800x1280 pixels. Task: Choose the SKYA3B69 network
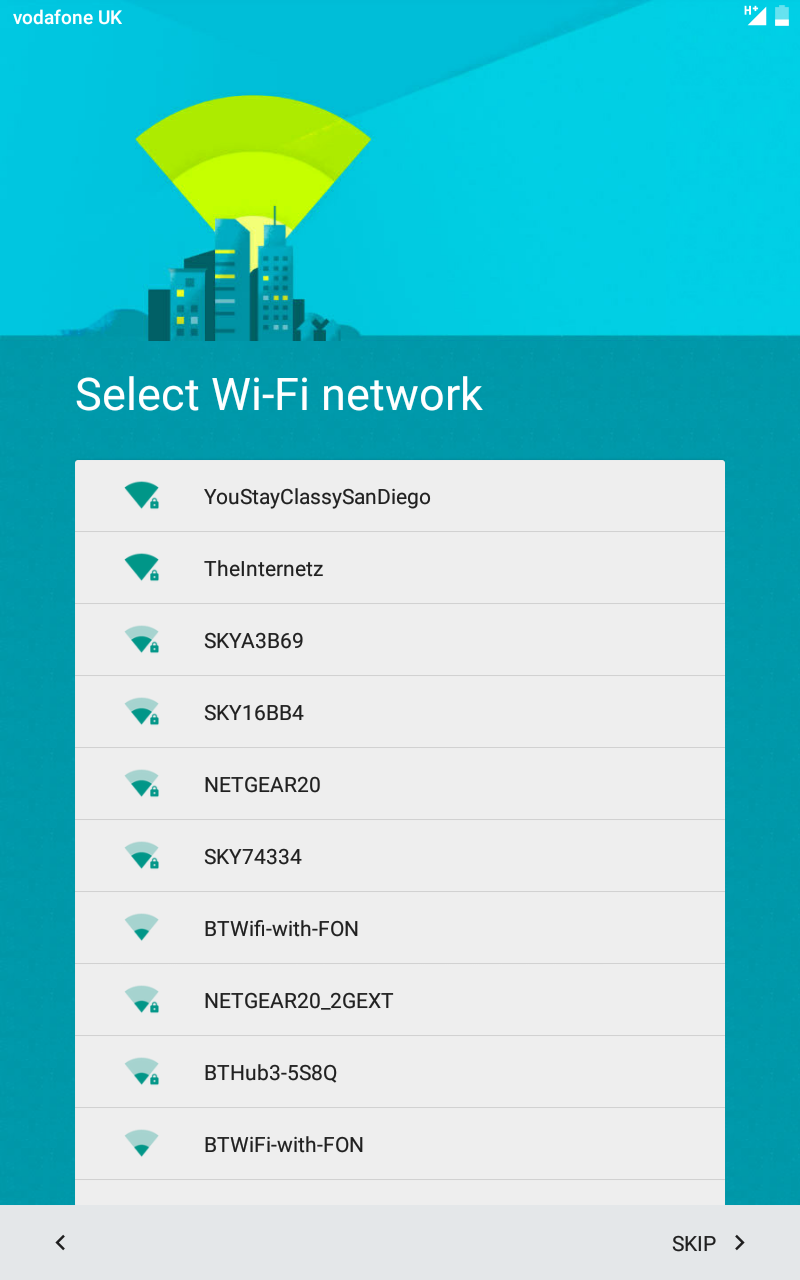point(400,640)
